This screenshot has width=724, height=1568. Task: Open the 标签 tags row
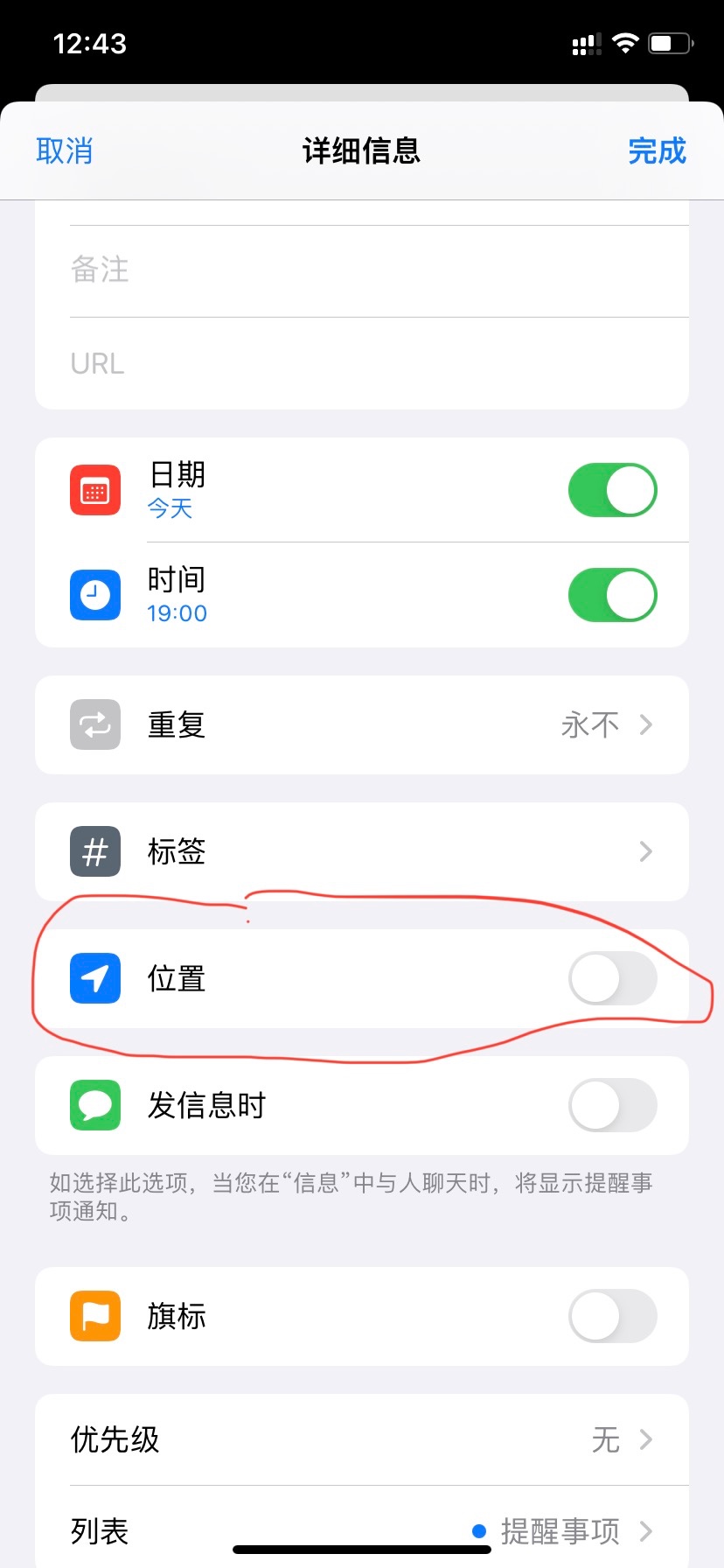point(361,851)
